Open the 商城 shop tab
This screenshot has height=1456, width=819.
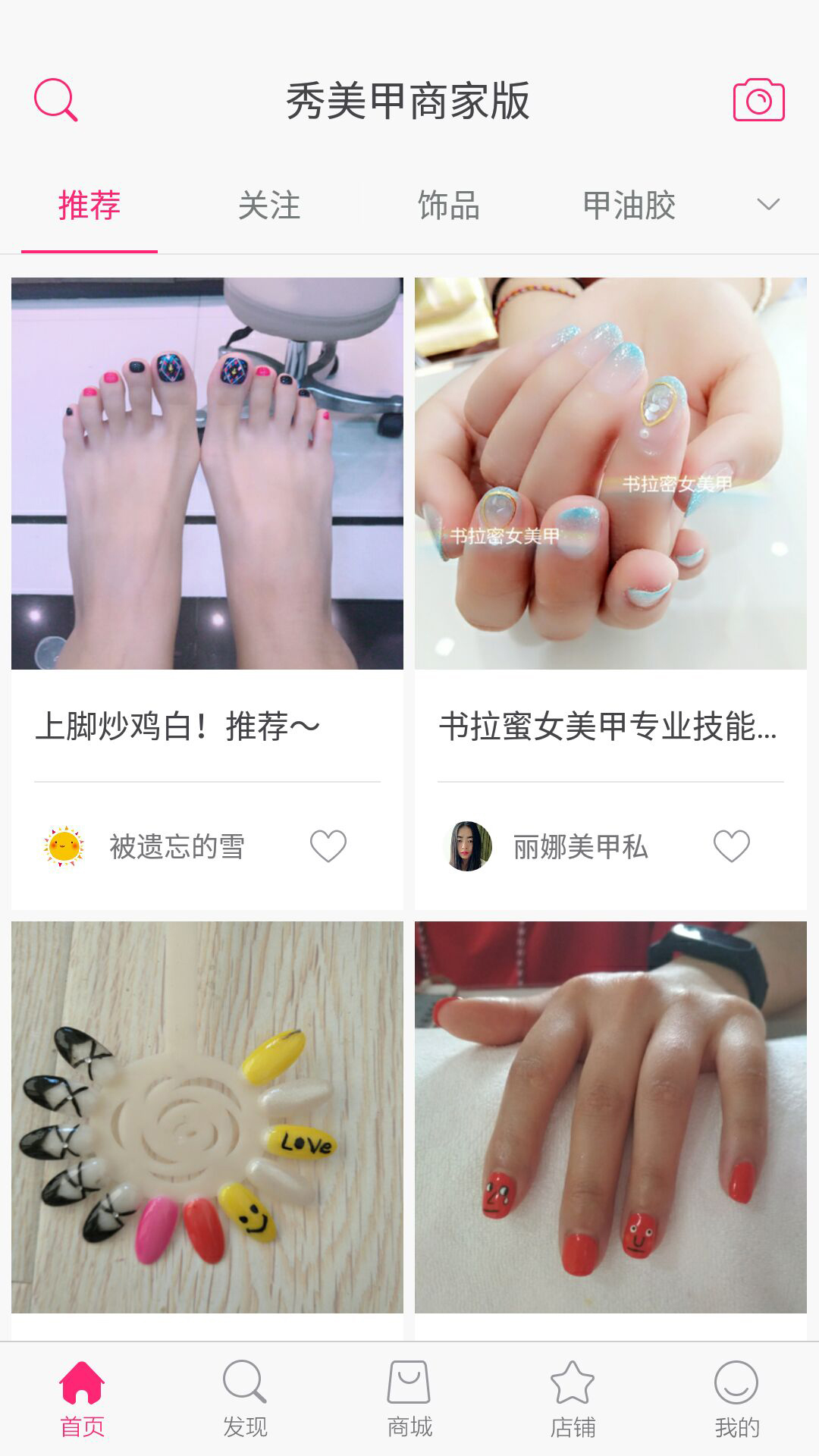pos(409,1399)
